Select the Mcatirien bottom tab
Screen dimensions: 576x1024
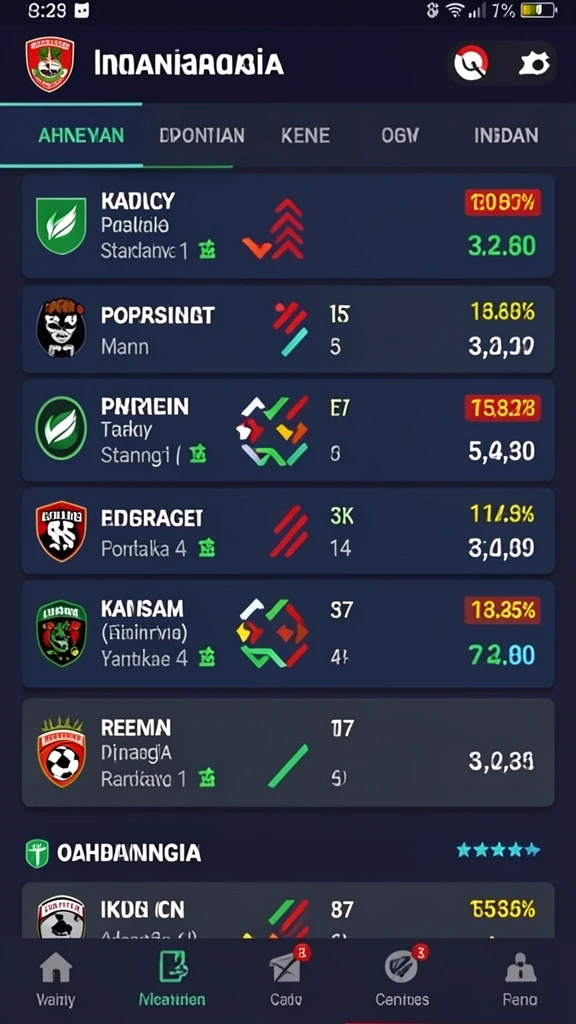172,979
